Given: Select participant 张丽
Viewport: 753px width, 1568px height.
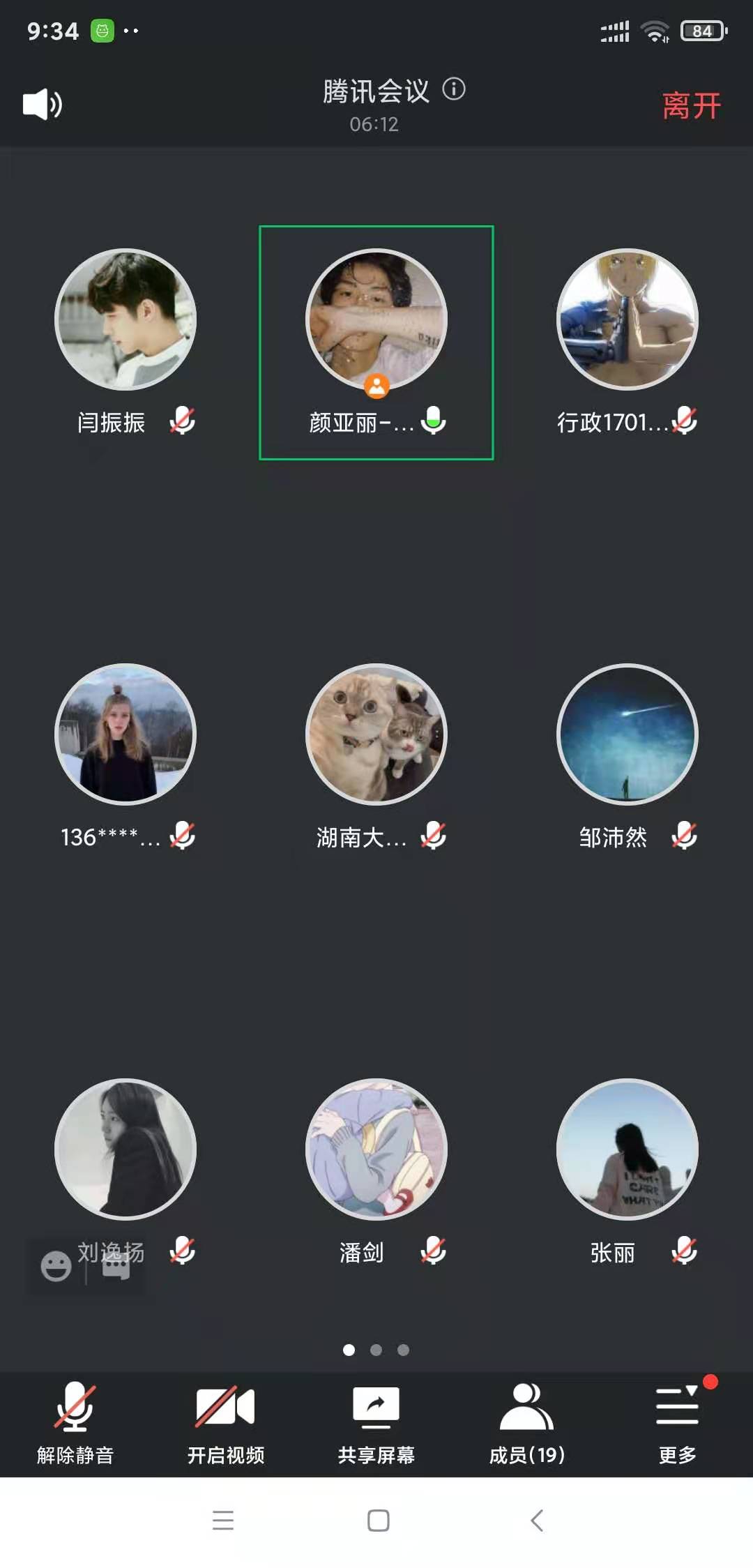Looking at the screenshot, I should pos(627,1149).
